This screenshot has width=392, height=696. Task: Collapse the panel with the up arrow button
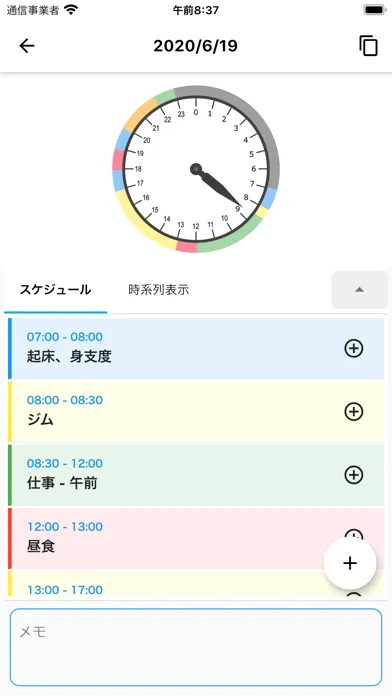click(360, 289)
